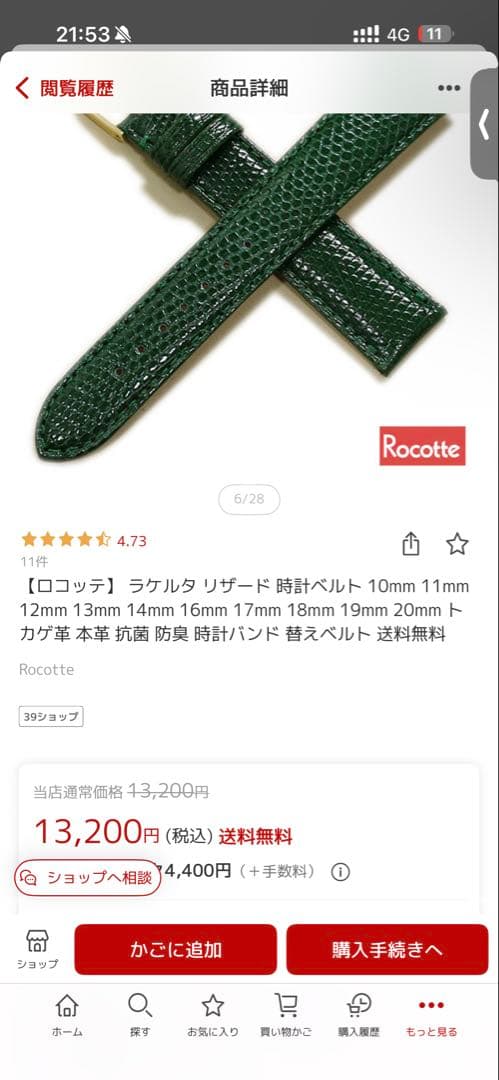
Task: Expand the side panel arrow handle
Action: (485, 125)
